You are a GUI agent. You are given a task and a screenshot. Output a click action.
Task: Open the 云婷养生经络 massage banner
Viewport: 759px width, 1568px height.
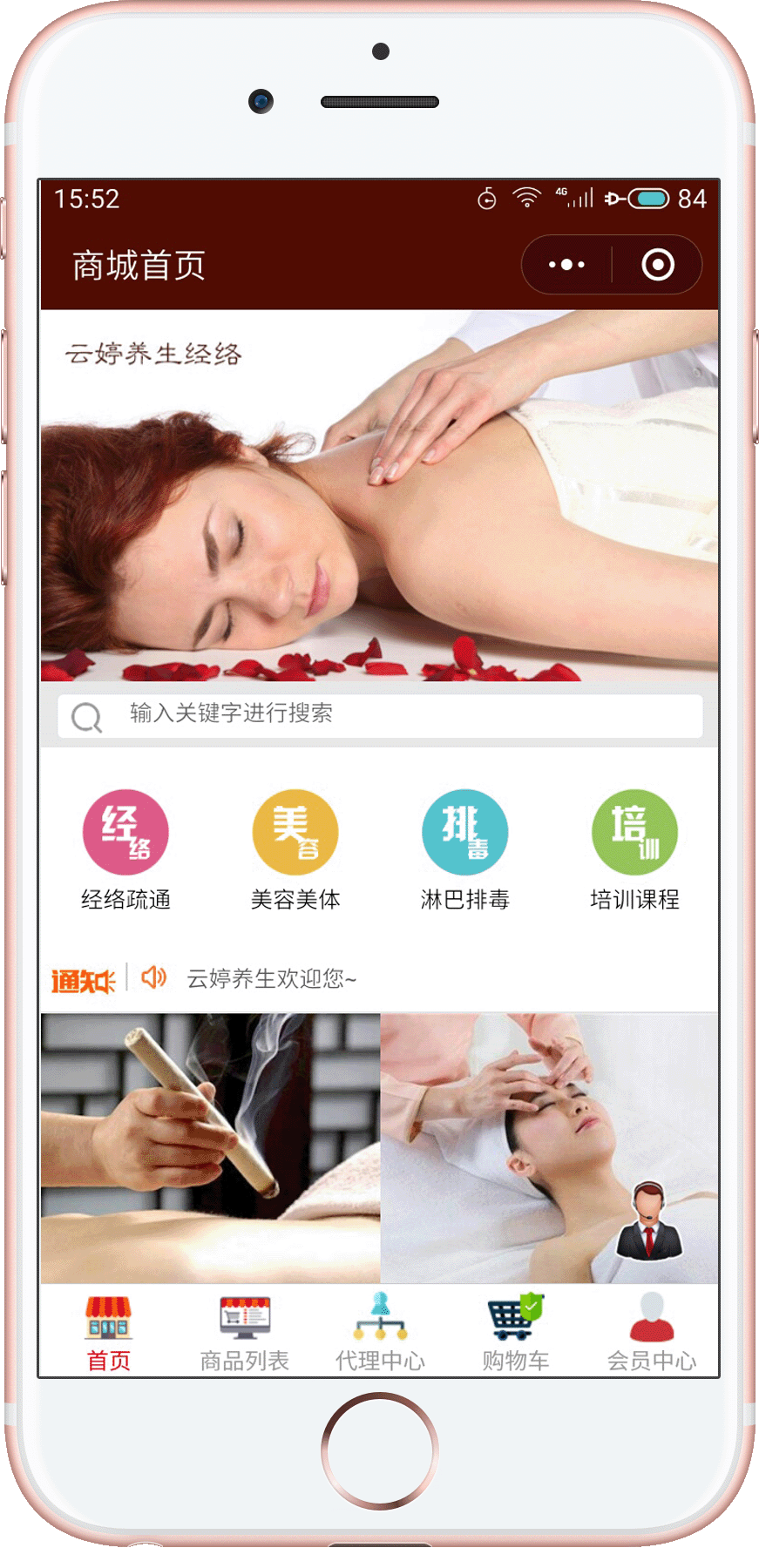379,497
